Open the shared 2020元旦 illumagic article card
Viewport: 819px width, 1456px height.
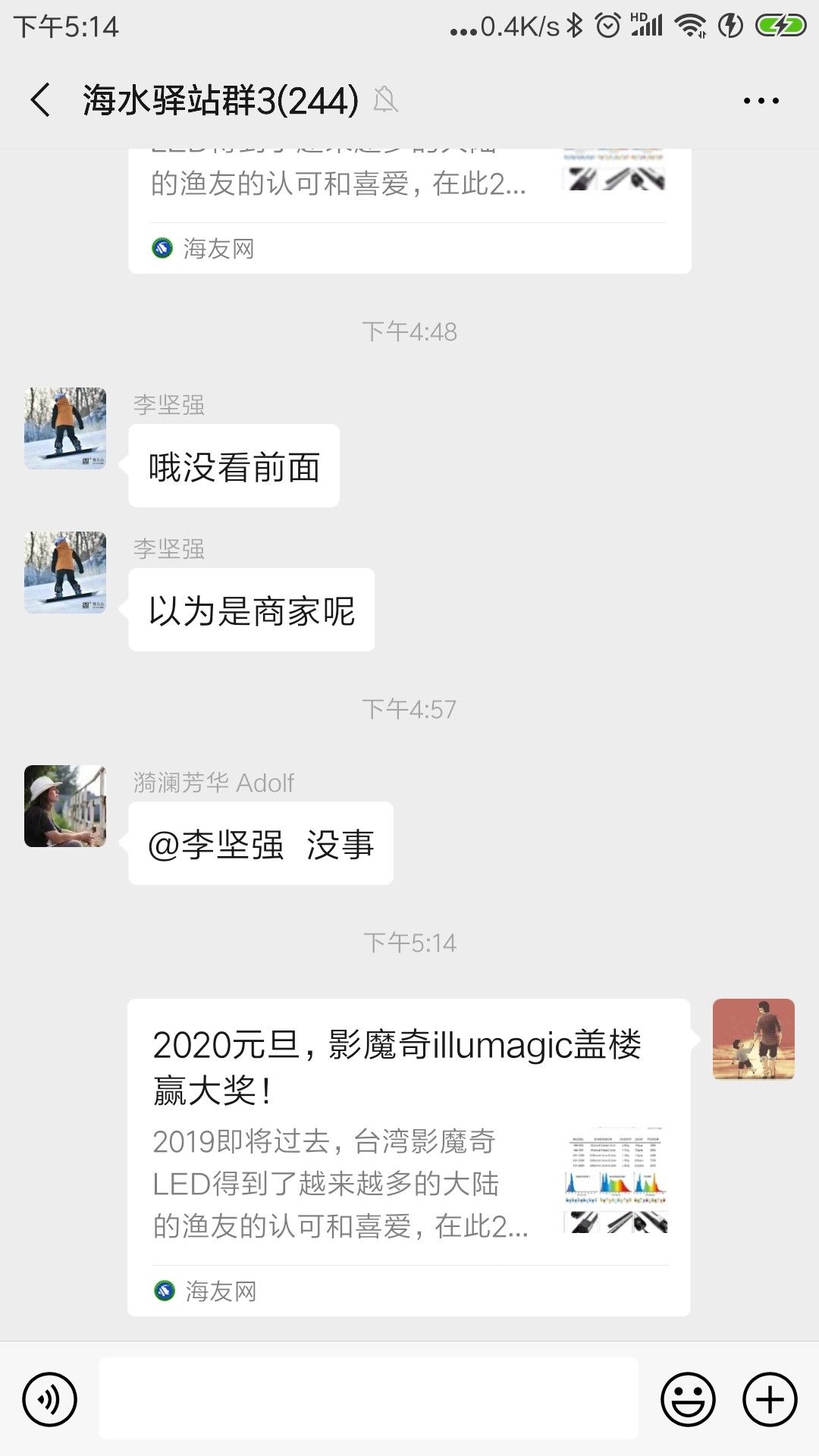[409, 1156]
